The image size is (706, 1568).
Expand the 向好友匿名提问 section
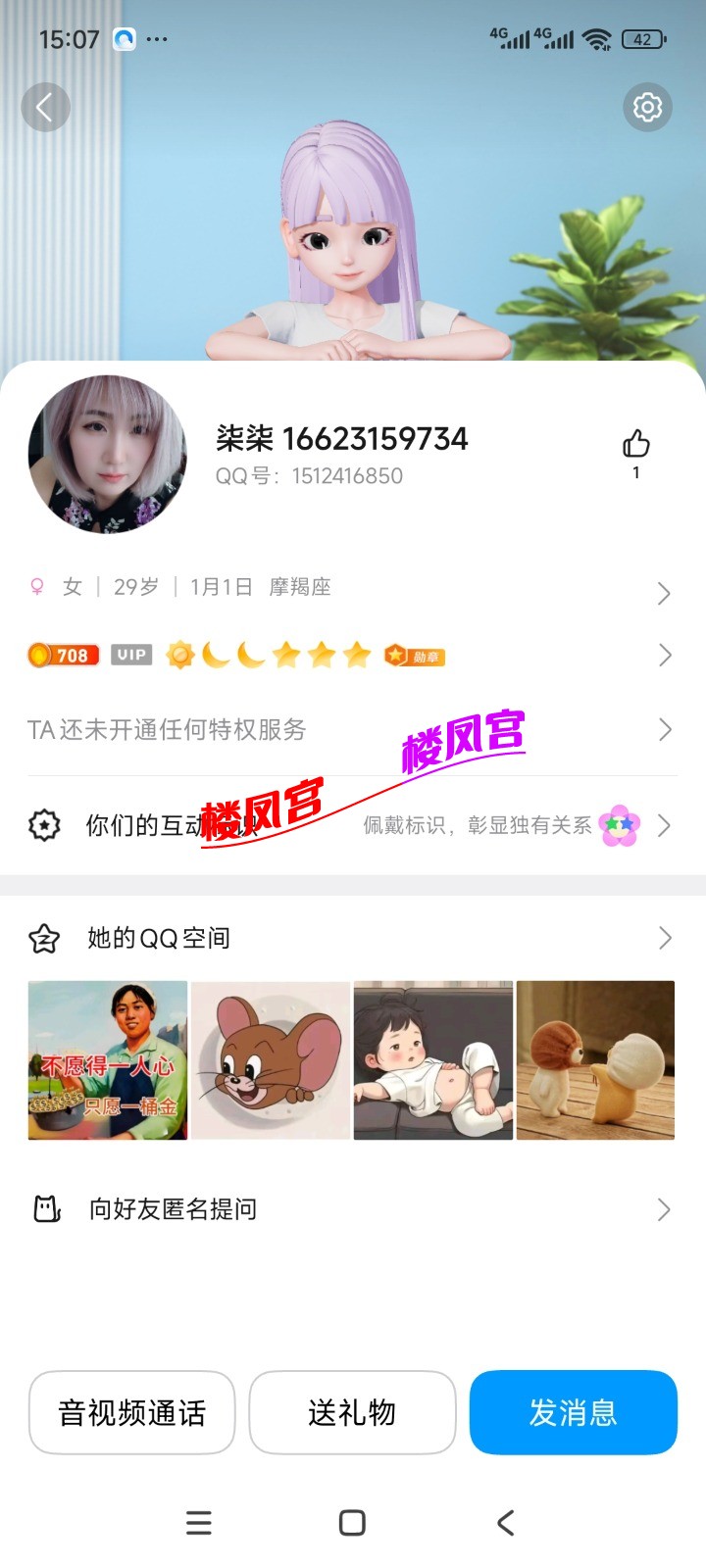[666, 1209]
